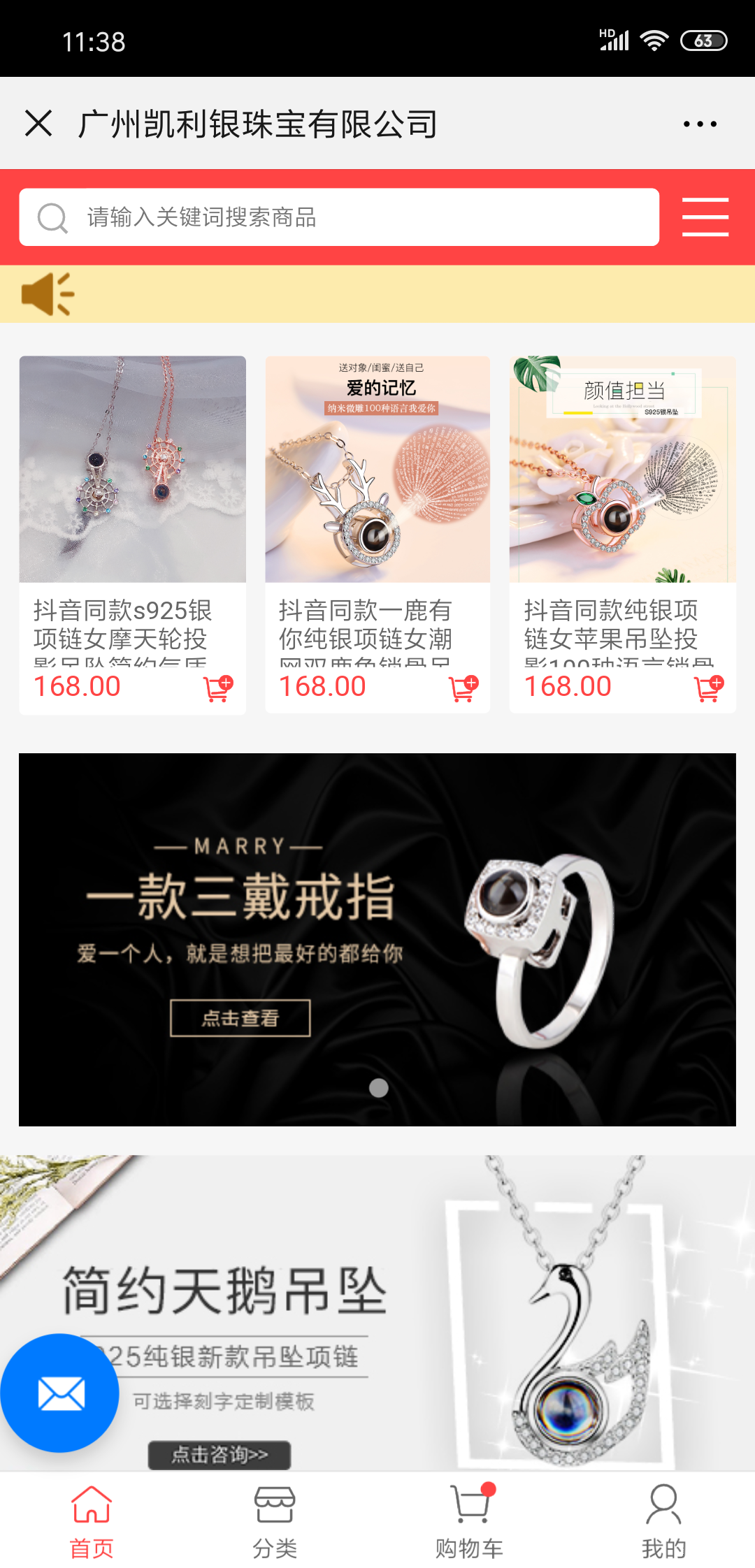Close the 广州凯利银珠宝有限公司 page

click(38, 124)
